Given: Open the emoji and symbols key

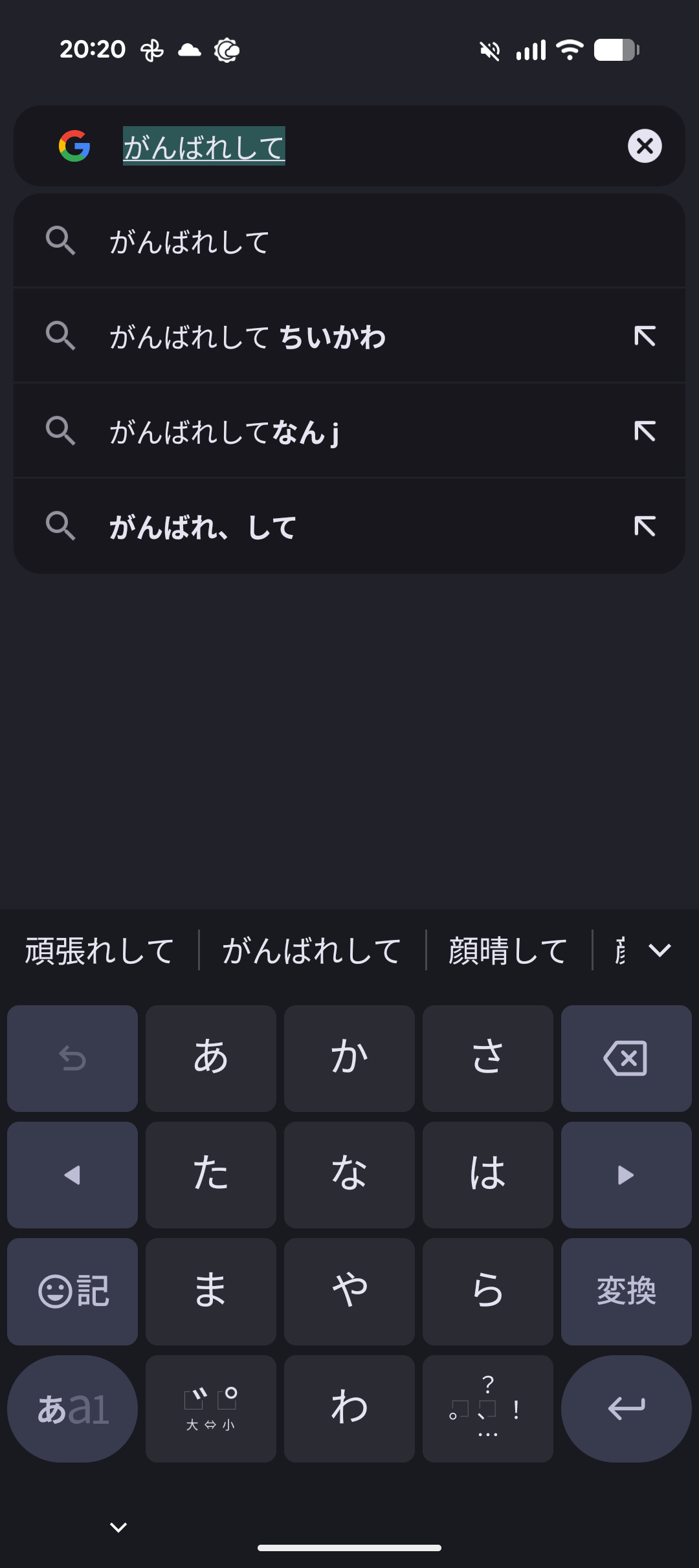Looking at the screenshot, I should point(72,1291).
